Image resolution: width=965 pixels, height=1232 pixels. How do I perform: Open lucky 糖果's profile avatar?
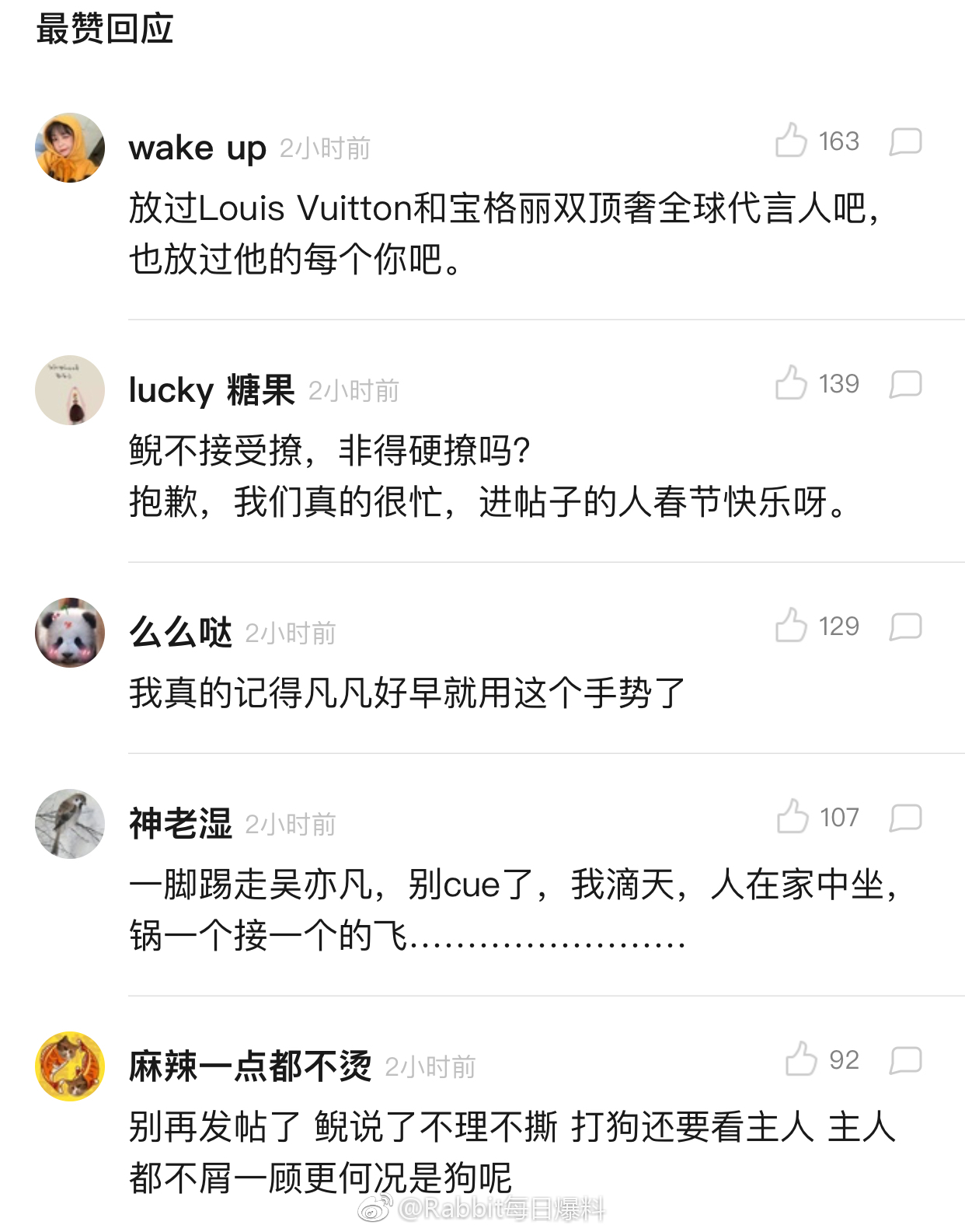(70, 390)
